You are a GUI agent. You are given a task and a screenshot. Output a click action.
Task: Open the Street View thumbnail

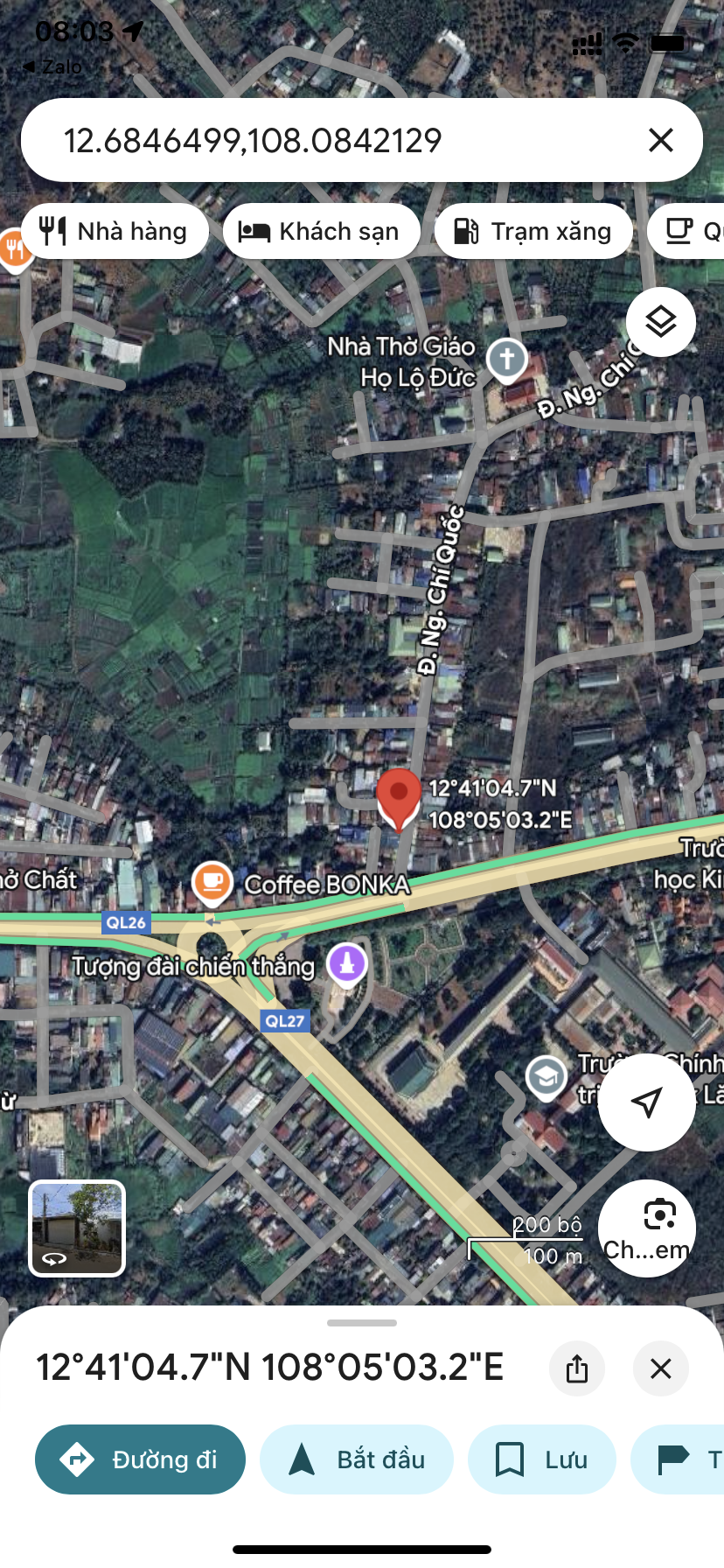77,1228
